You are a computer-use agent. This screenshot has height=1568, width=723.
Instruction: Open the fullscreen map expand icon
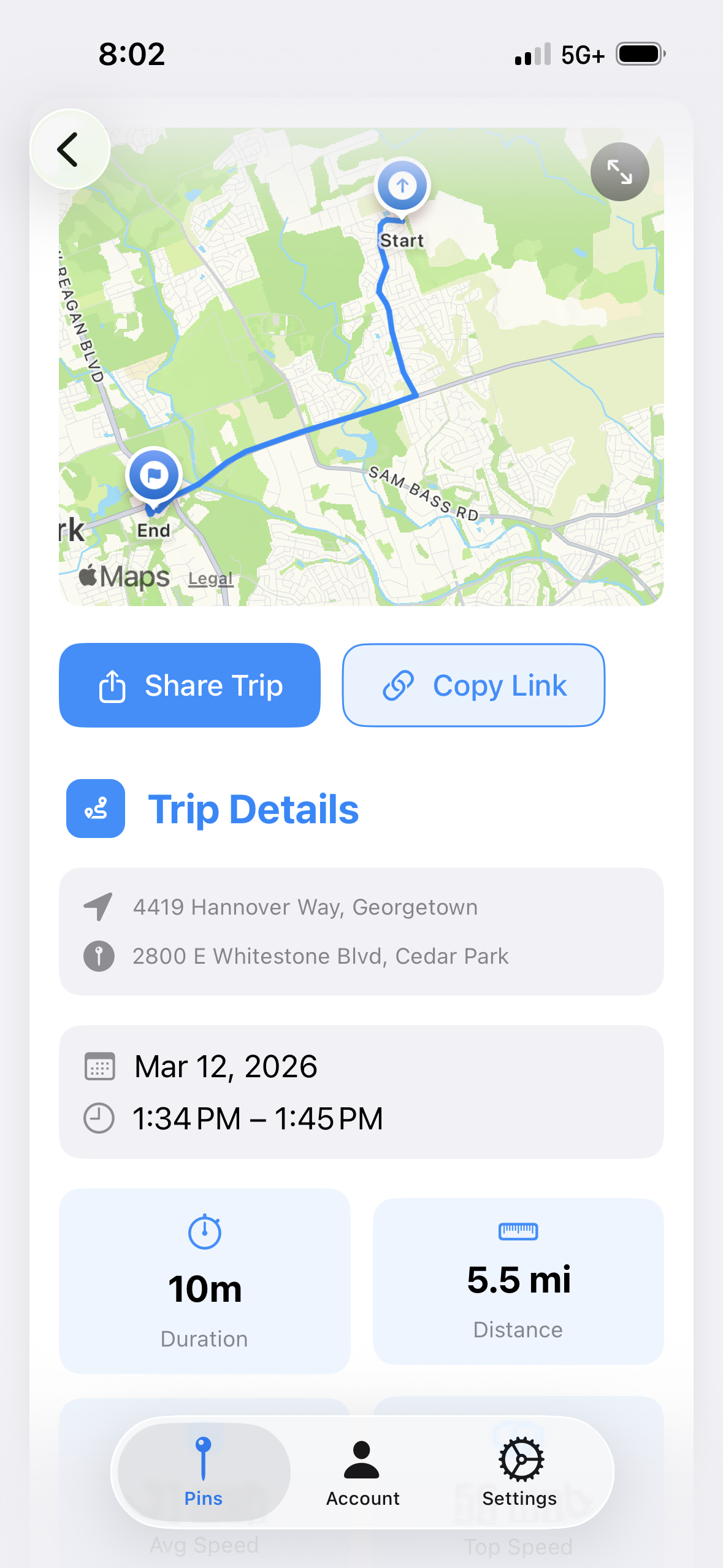[619, 172]
